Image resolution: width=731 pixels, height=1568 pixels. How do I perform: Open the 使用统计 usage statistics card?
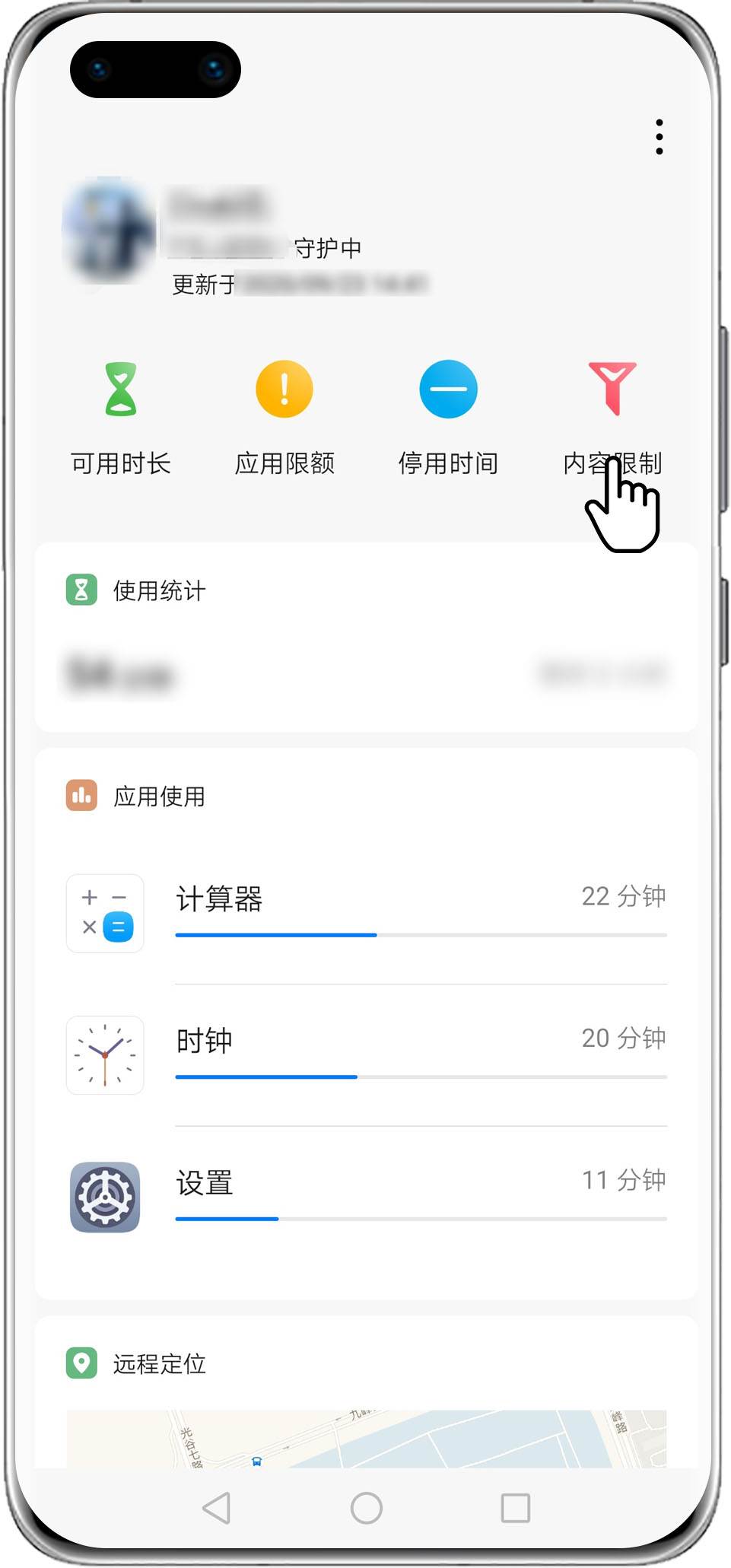[366, 638]
